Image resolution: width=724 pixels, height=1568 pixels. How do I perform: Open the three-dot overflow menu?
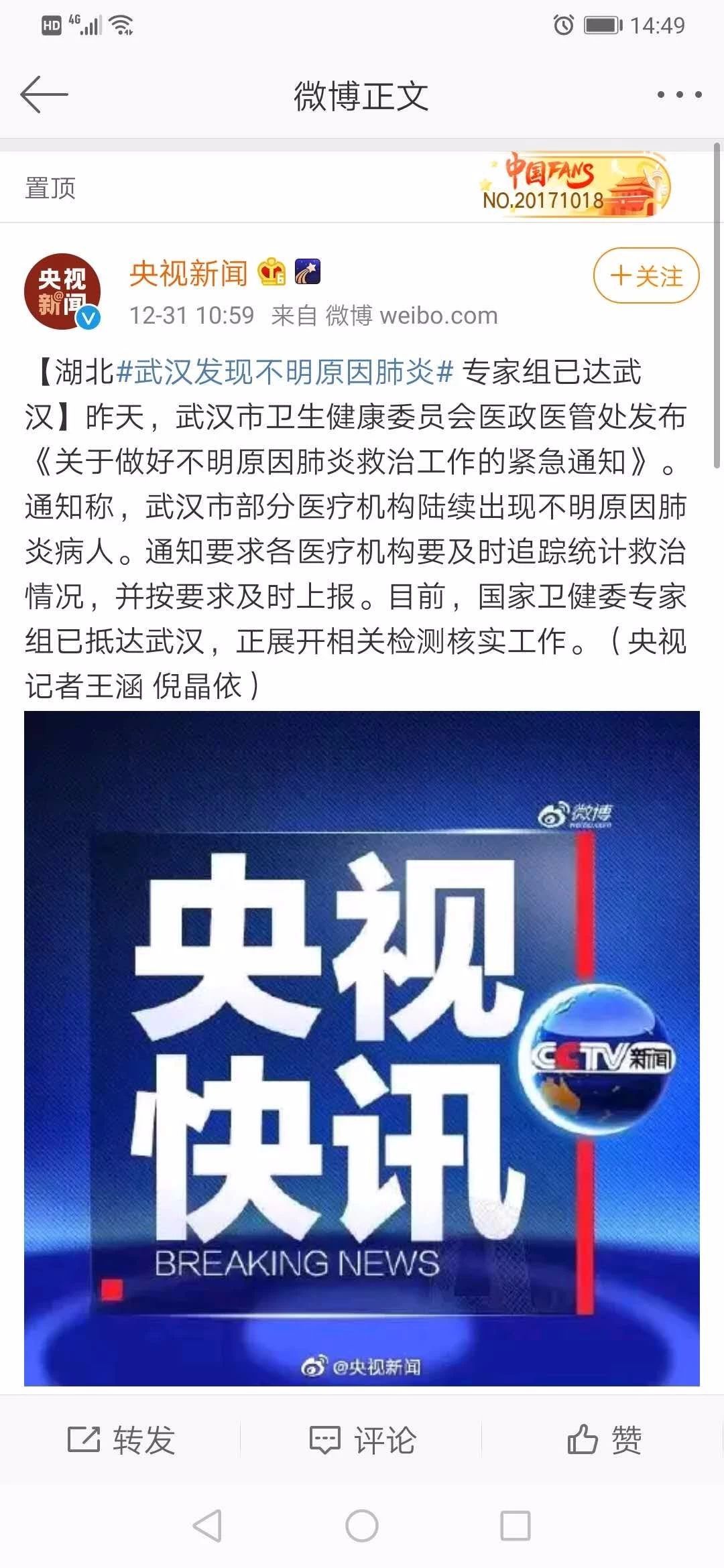[679, 94]
